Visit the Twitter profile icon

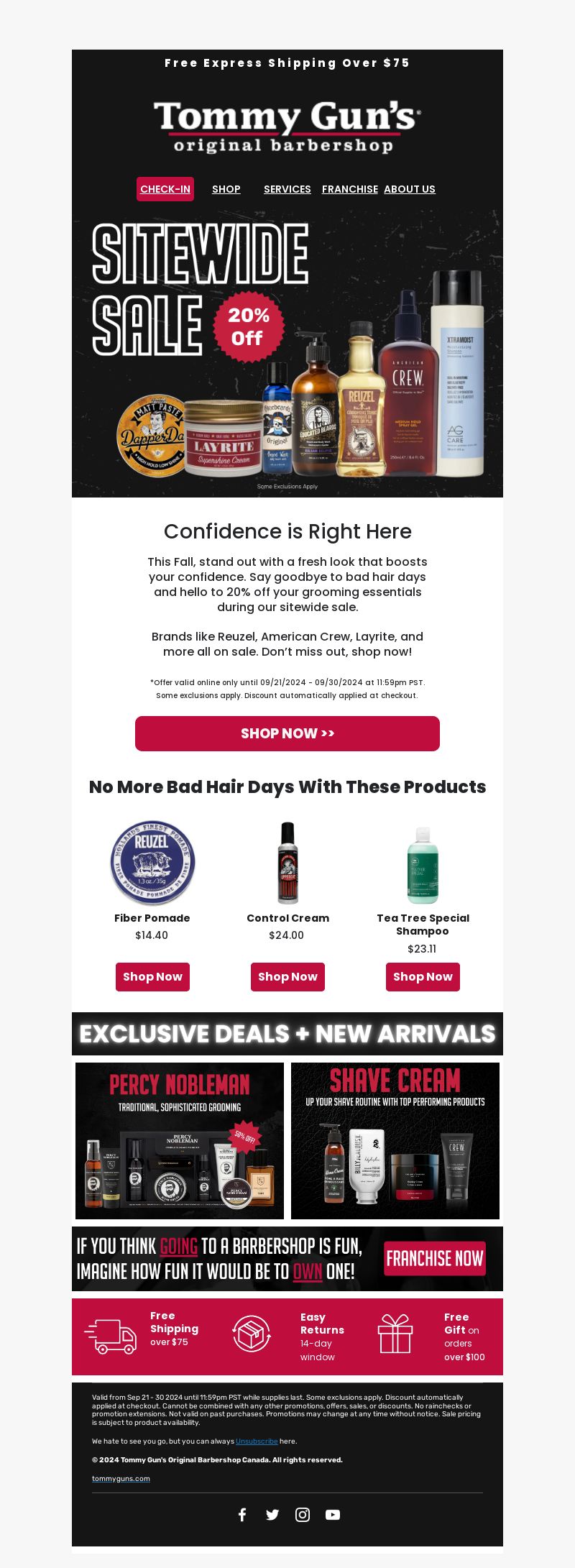[x=272, y=1515]
